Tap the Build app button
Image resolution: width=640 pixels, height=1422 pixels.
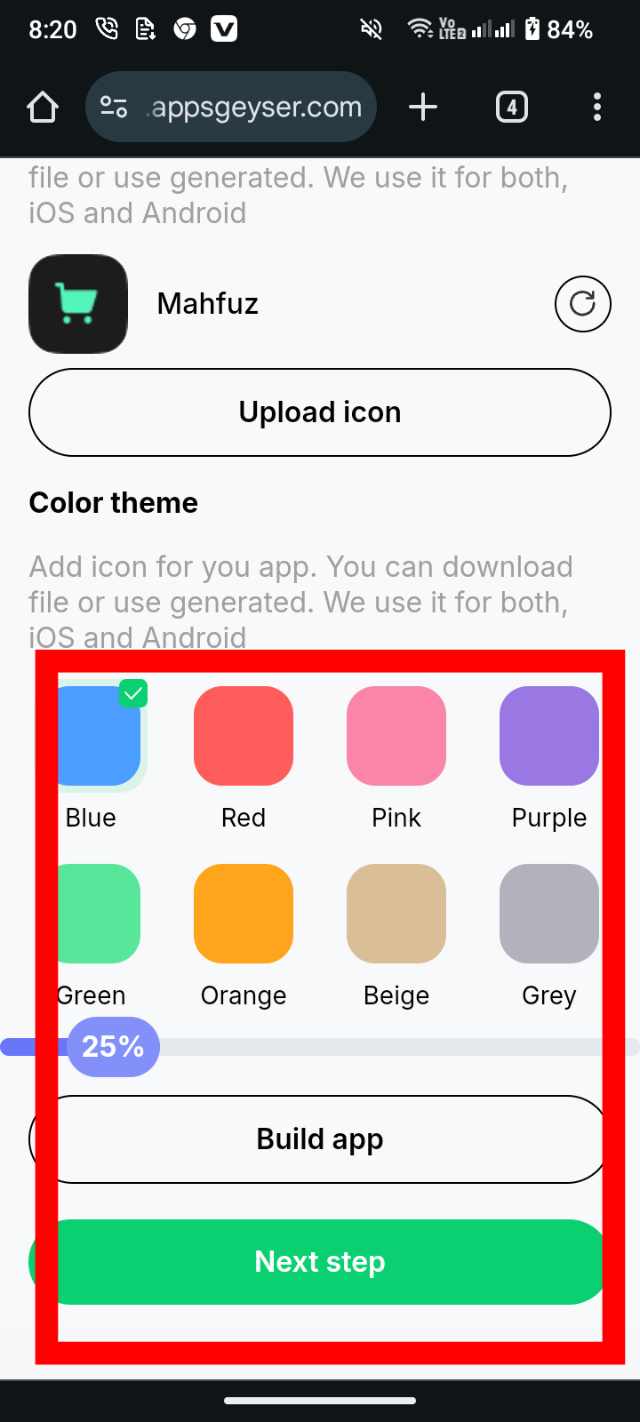(x=320, y=1139)
